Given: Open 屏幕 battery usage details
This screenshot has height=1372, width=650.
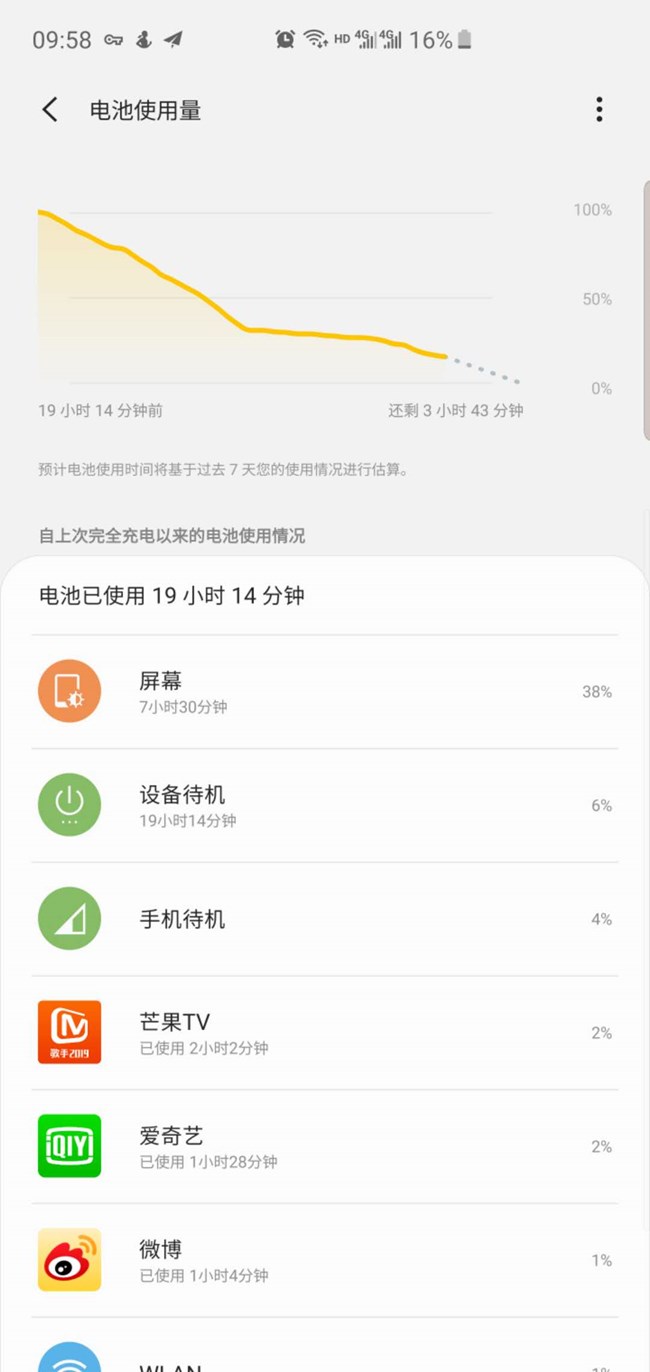Looking at the screenshot, I should click(325, 692).
